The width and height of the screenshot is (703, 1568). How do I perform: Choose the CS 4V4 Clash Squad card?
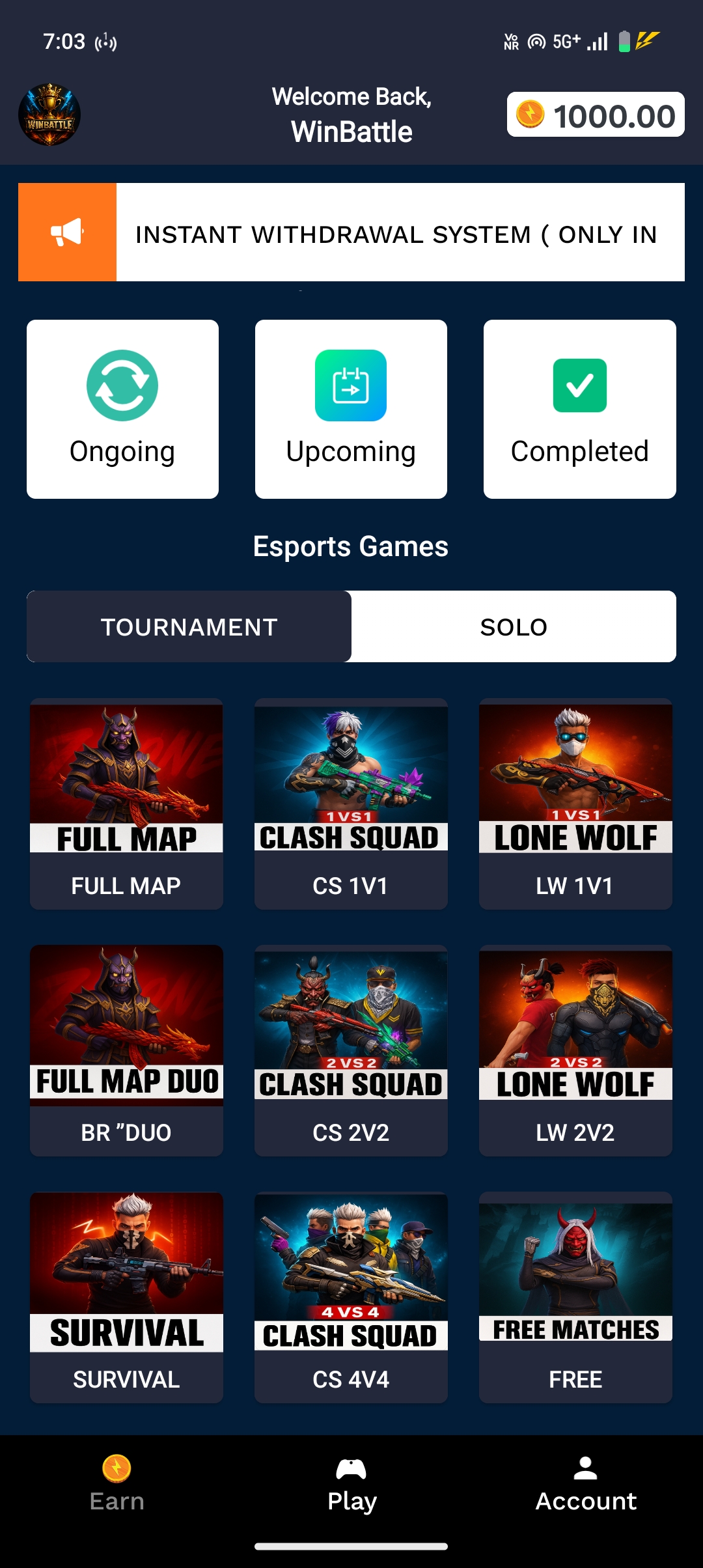click(351, 1297)
